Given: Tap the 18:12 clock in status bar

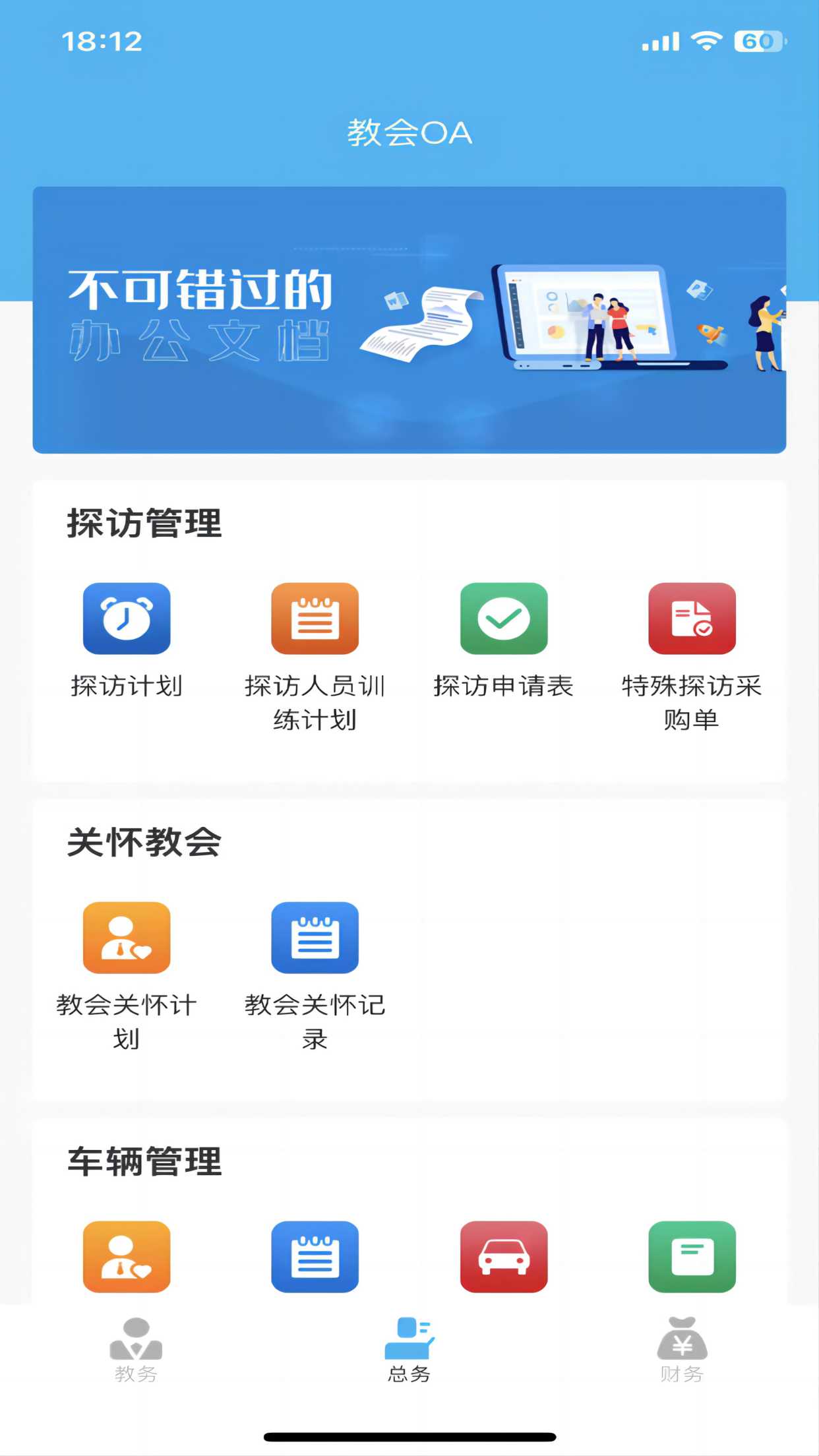Looking at the screenshot, I should 102,42.
